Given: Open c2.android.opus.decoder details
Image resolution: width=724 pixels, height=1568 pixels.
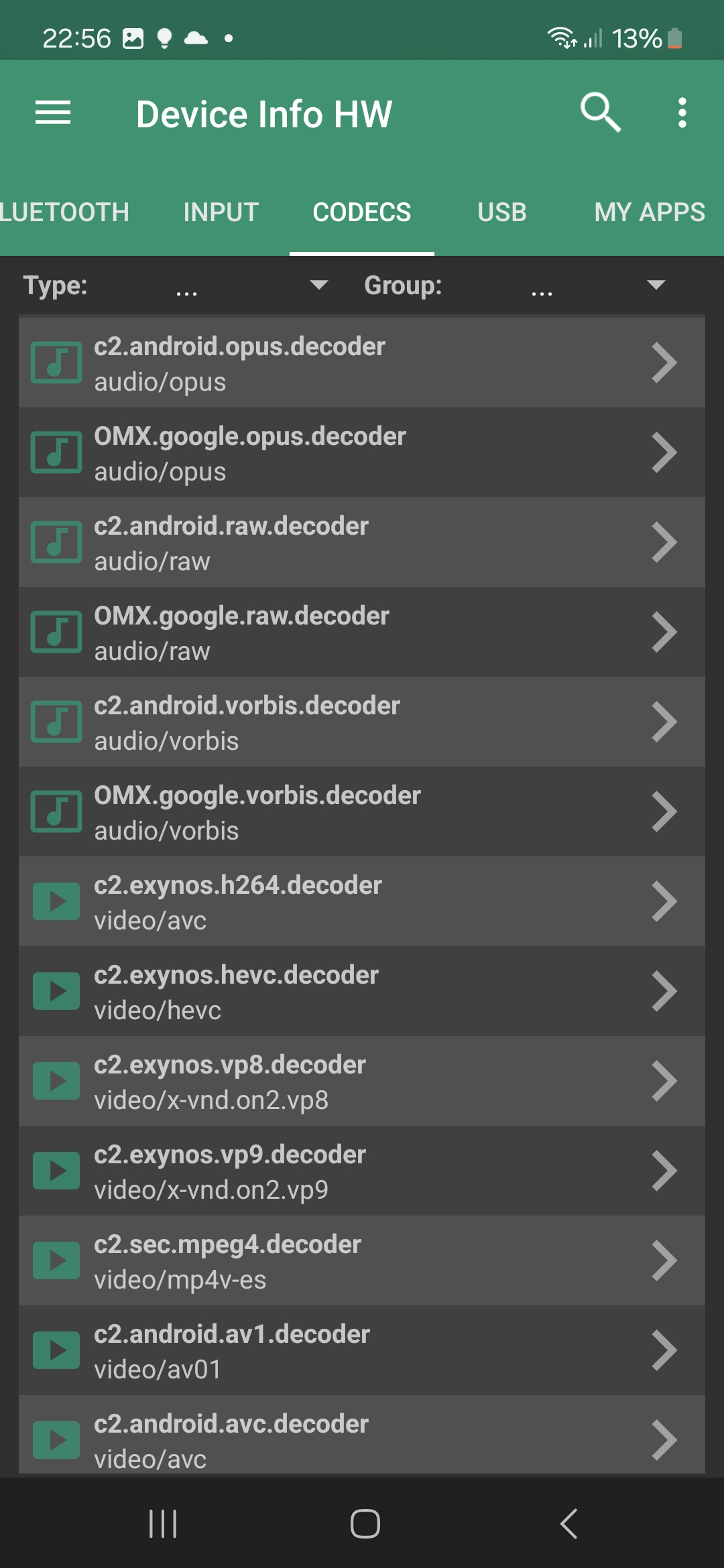Looking at the screenshot, I should click(x=362, y=363).
